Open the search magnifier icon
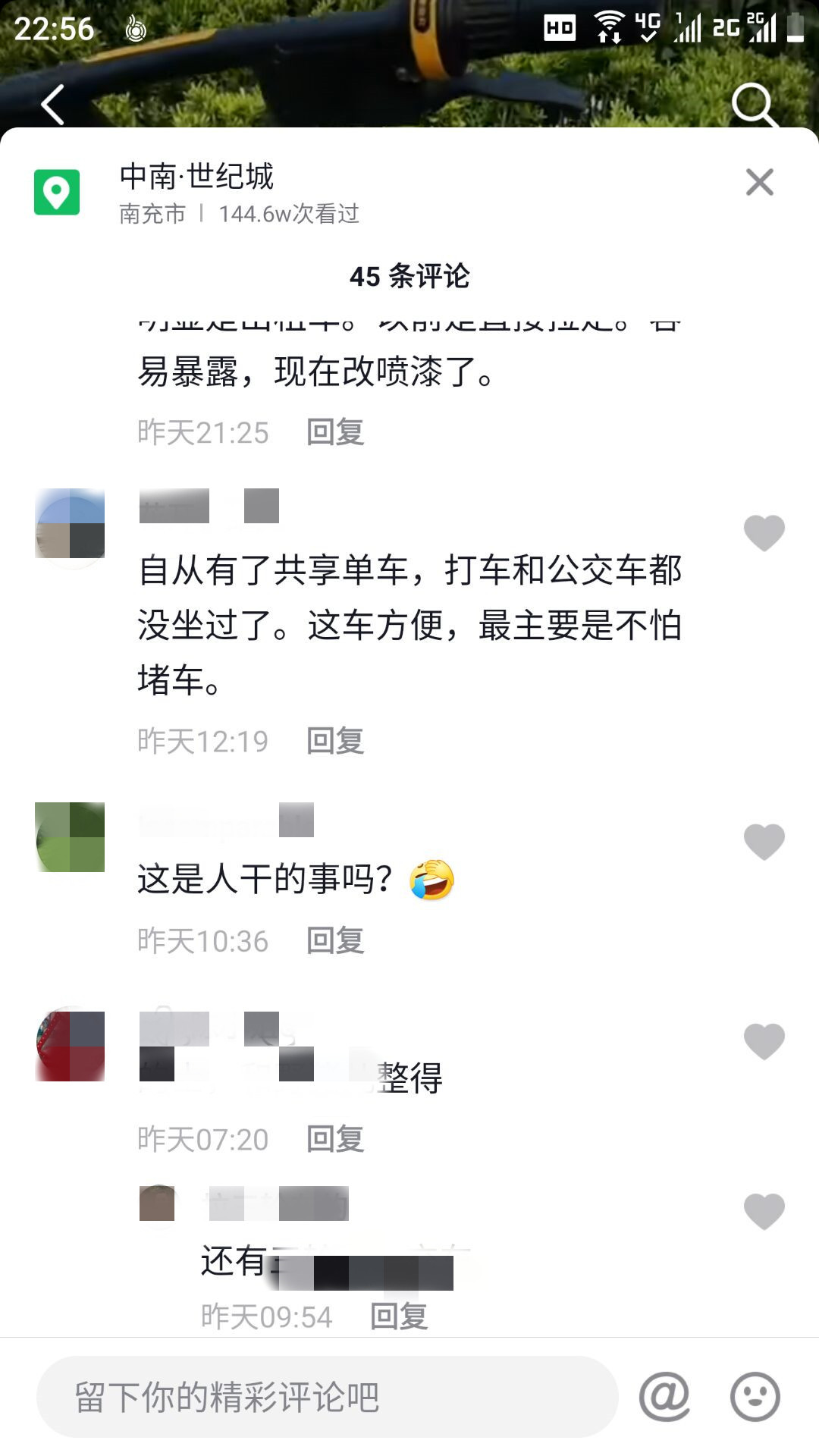Image resolution: width=819 pixels, height=1456 pixels. pos(754,105)
